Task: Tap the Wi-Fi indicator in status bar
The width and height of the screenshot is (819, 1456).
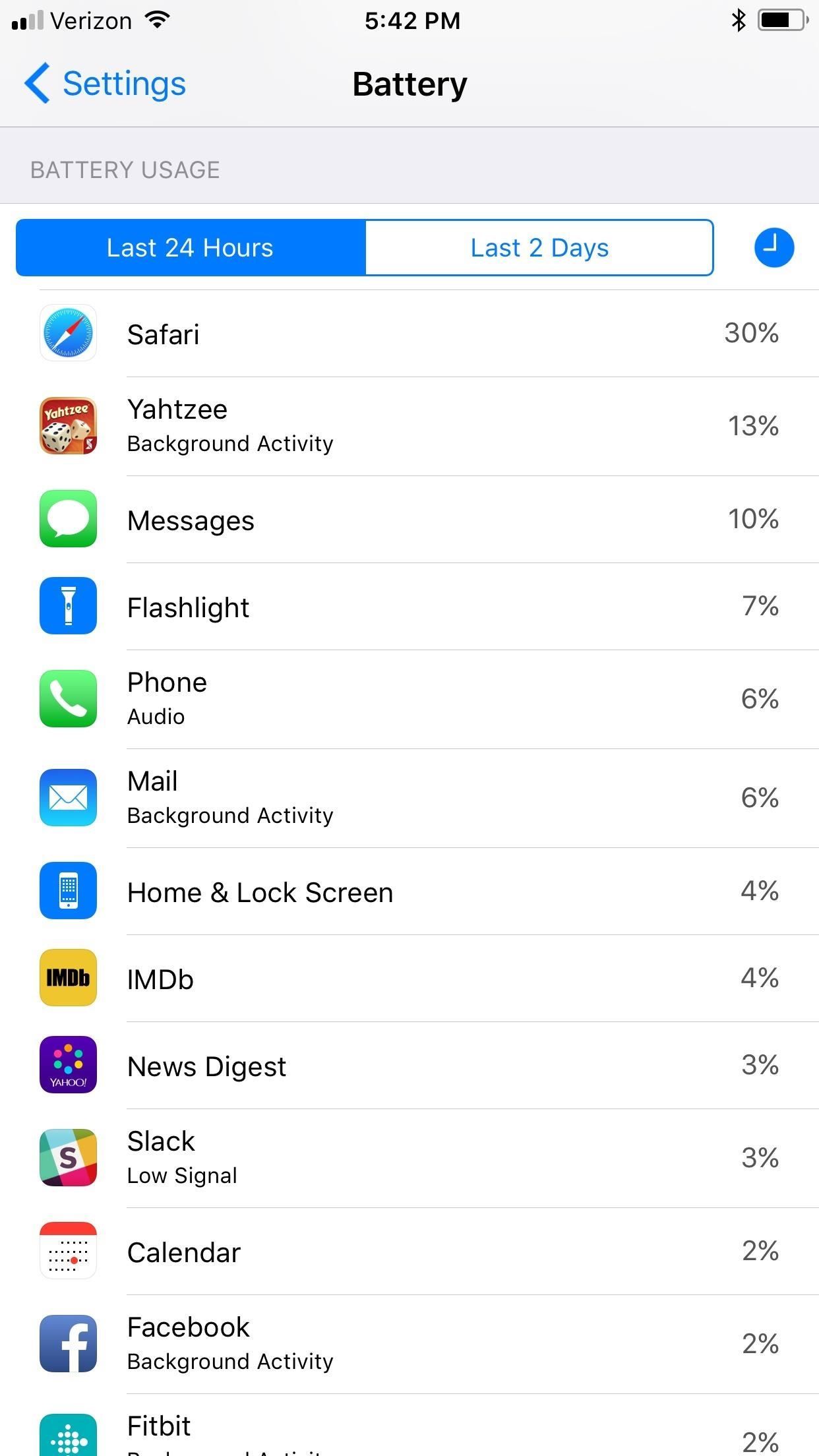Action: [156, 20]
